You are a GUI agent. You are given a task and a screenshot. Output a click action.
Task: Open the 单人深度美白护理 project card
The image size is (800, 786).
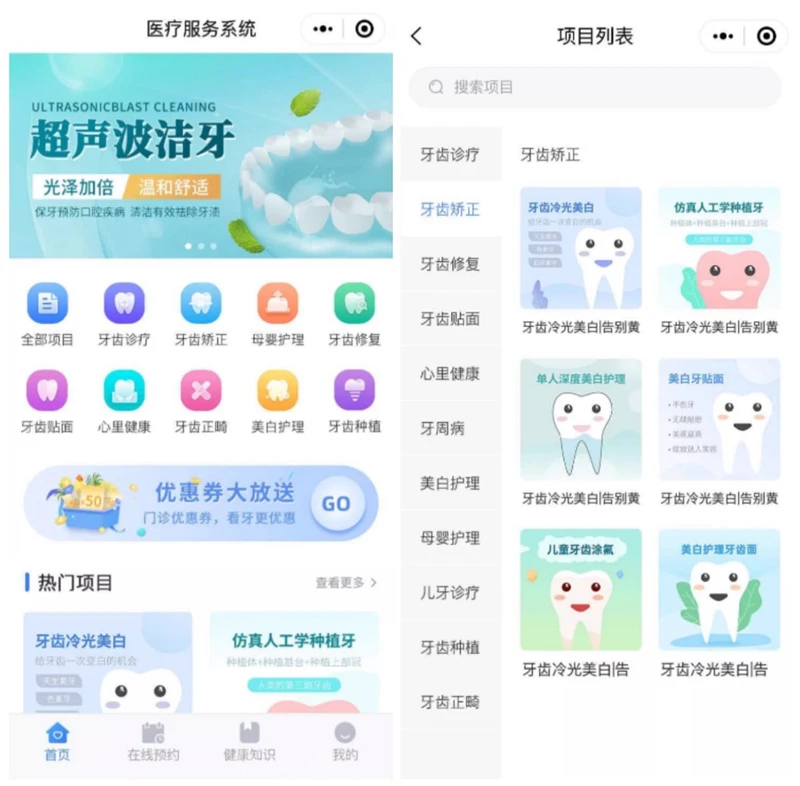point(580,420)
